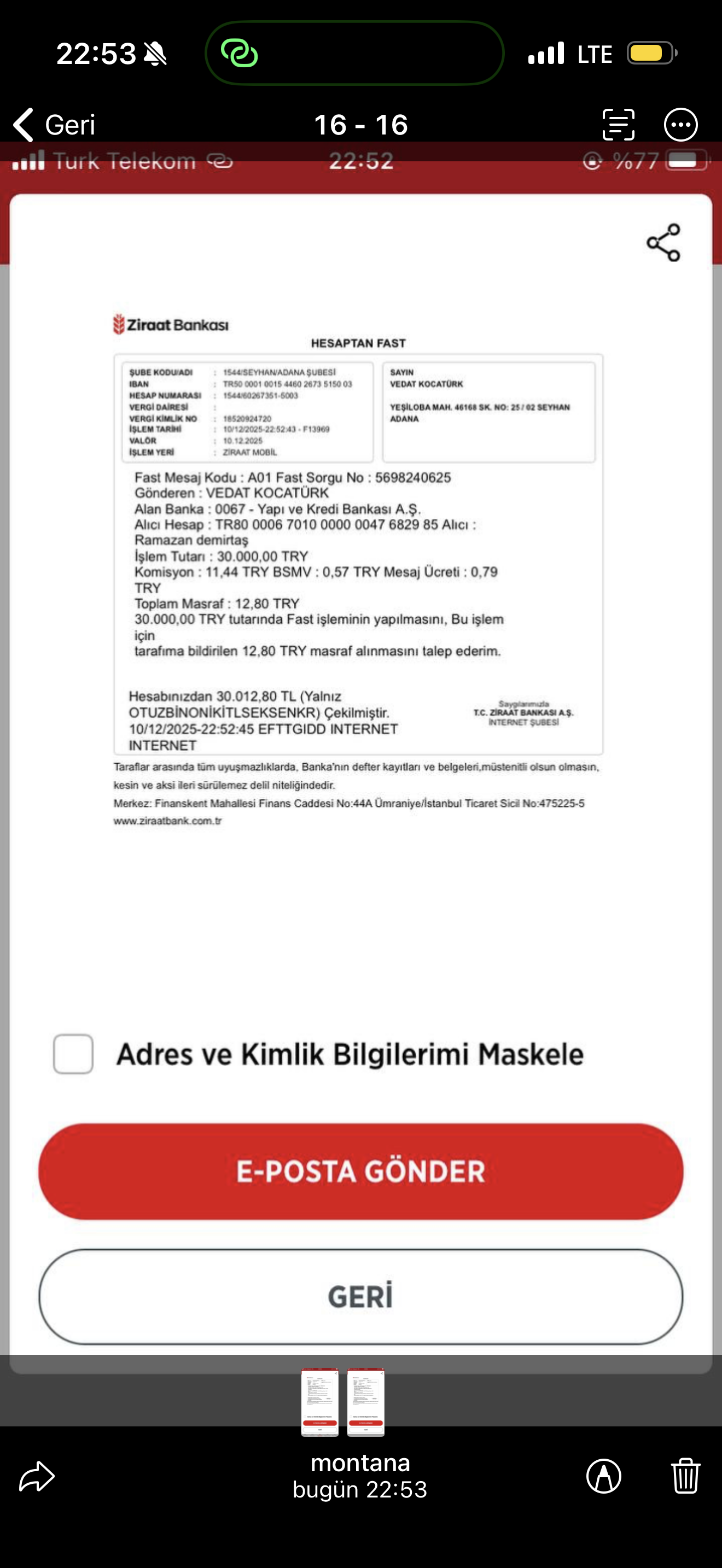
Task: Delete this photo with the trash icon
Action: (x=685, y=1476)
